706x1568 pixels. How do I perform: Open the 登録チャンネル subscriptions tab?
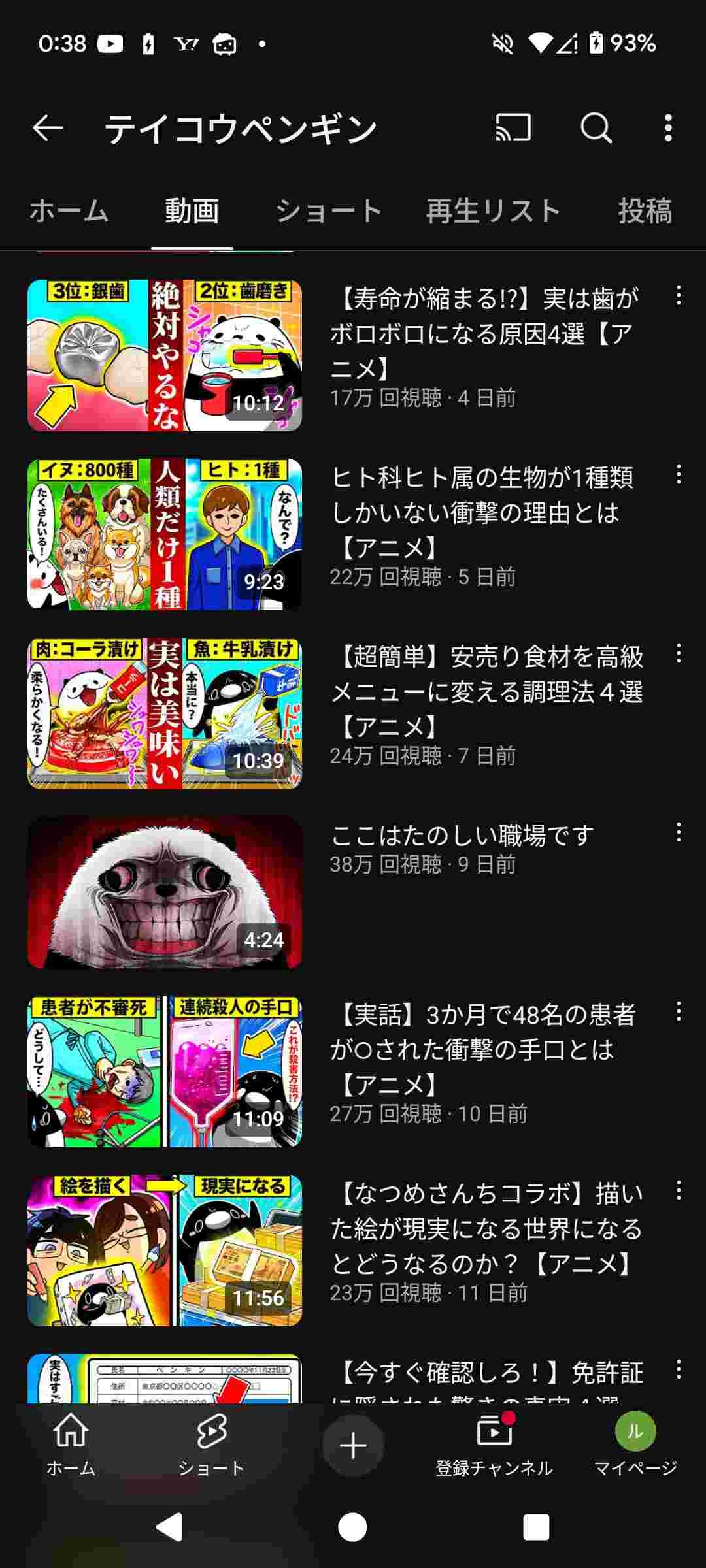pos(494,1445)
